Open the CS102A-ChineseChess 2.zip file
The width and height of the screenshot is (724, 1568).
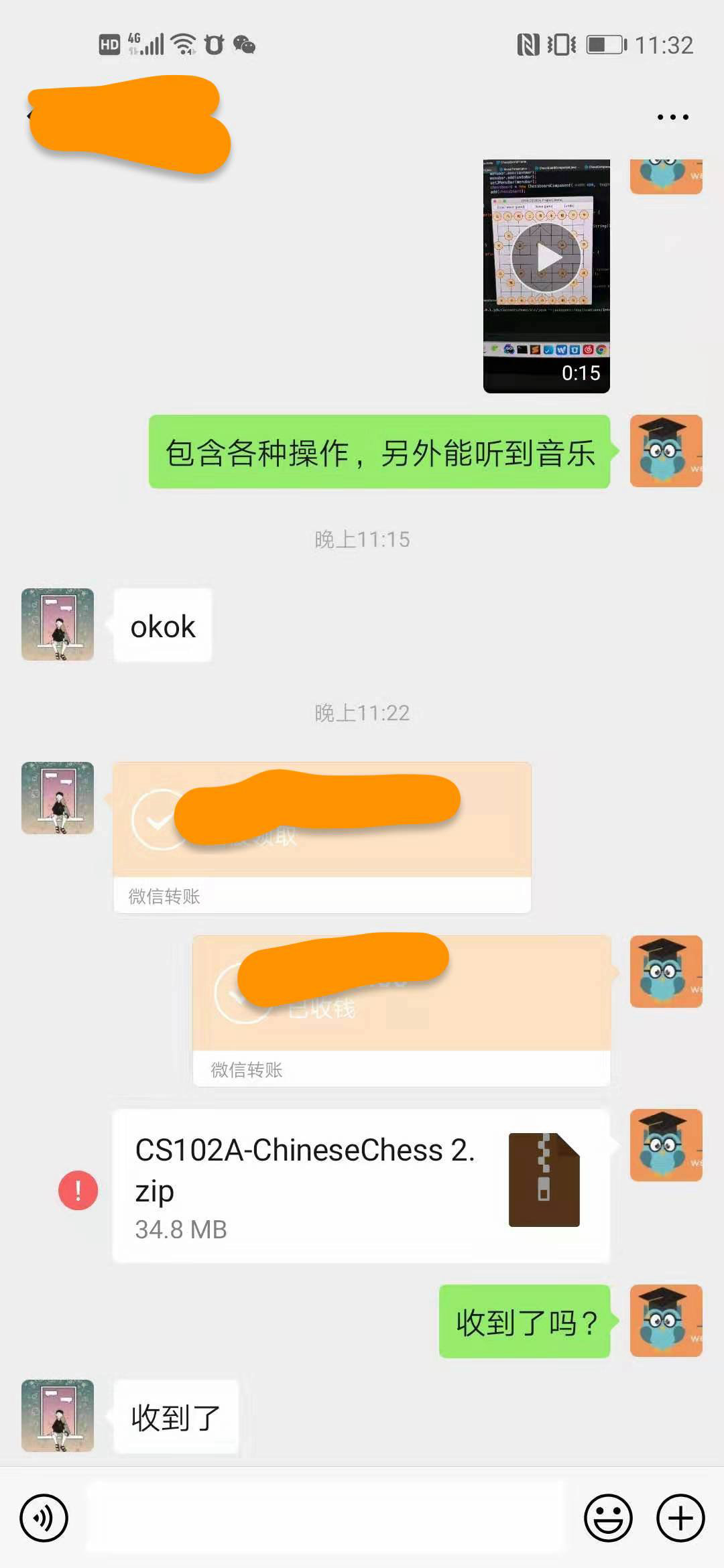pyautogui.click(x=361, y=1186)
